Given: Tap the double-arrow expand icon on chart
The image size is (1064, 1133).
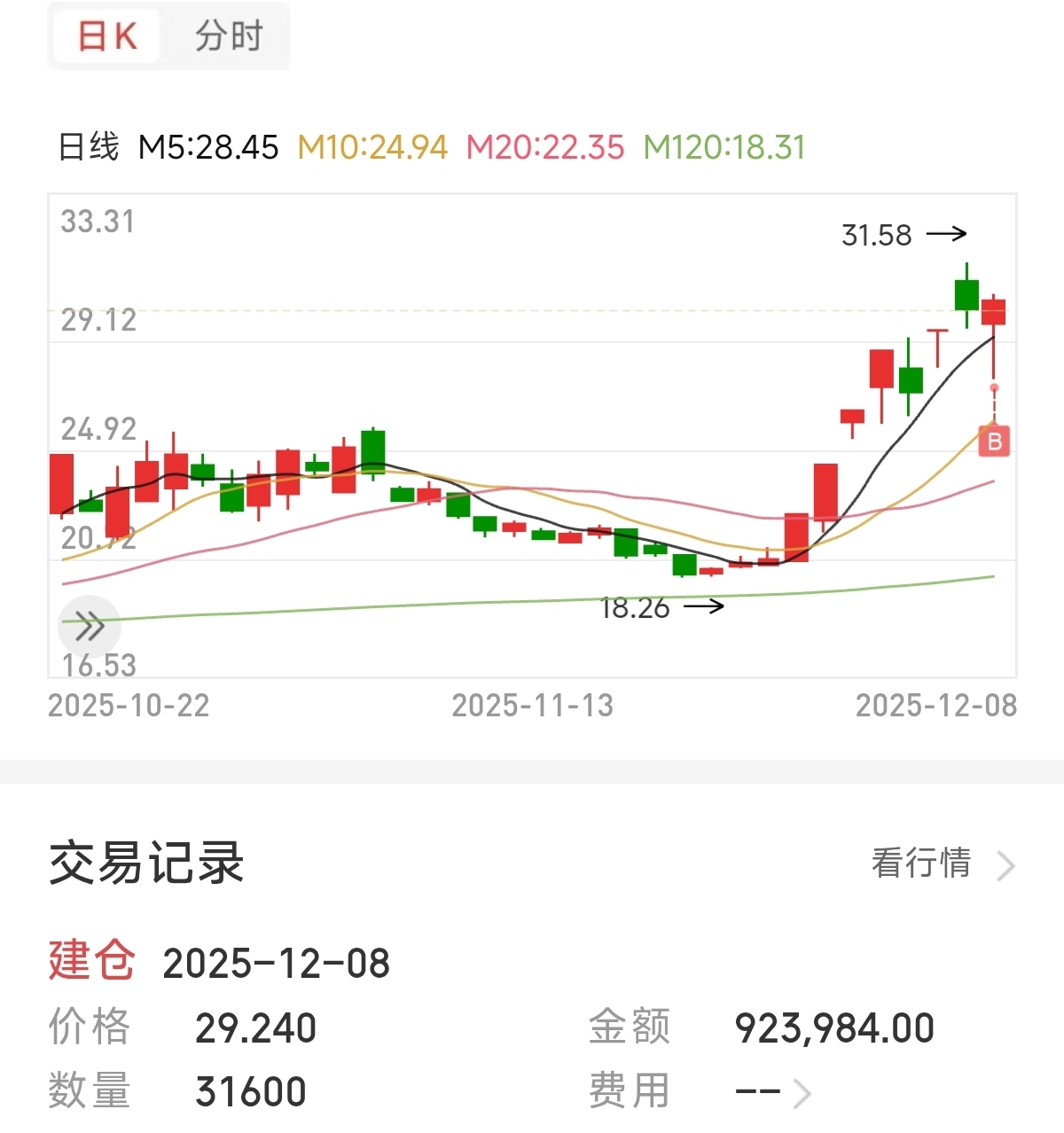Looking at the screenshot, I should 89,626.
